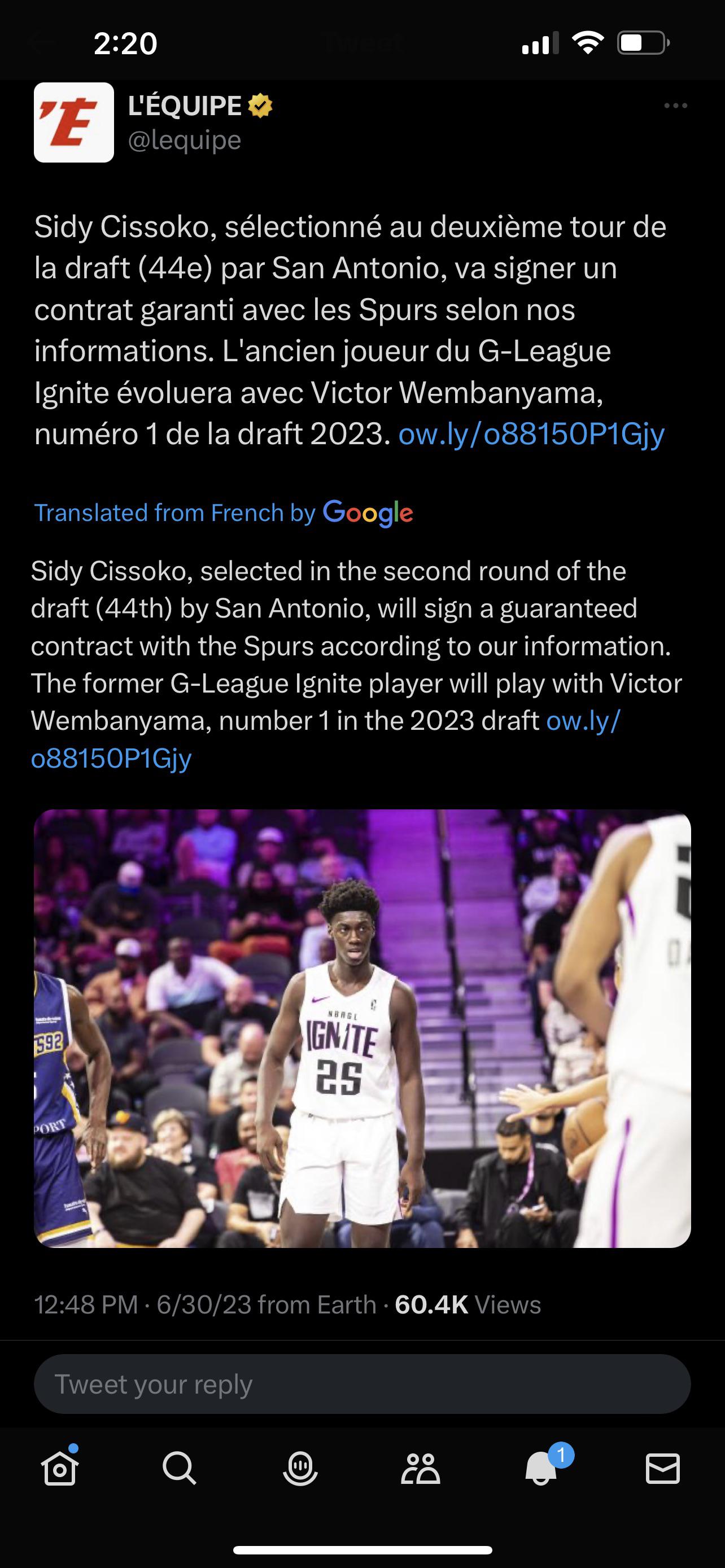The height and width of the screenshot is (1568, 725).
Task: Open the ow.ly link in the French tweet
Action: 531,434
